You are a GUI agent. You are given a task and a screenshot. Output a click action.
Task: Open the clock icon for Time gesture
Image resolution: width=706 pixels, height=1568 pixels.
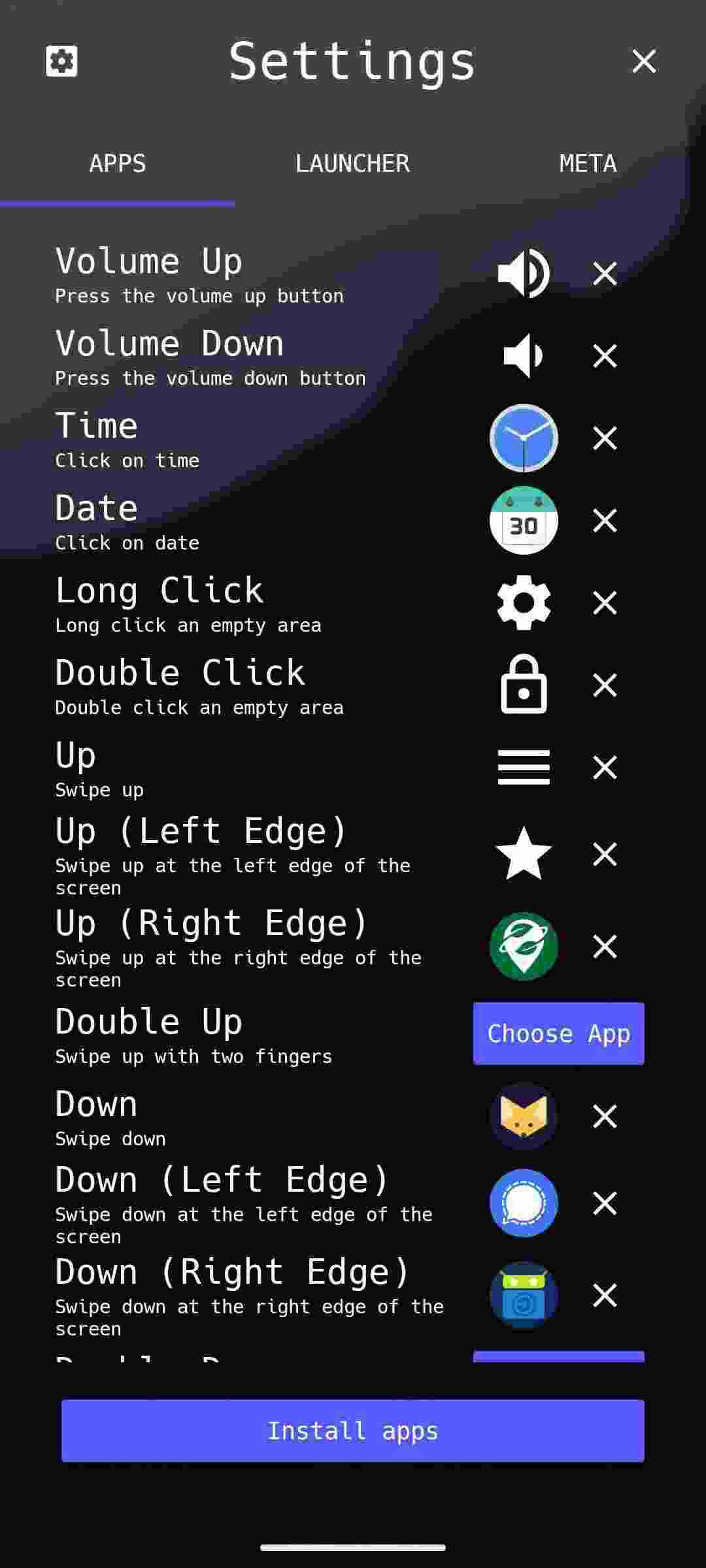coord(523,438)
